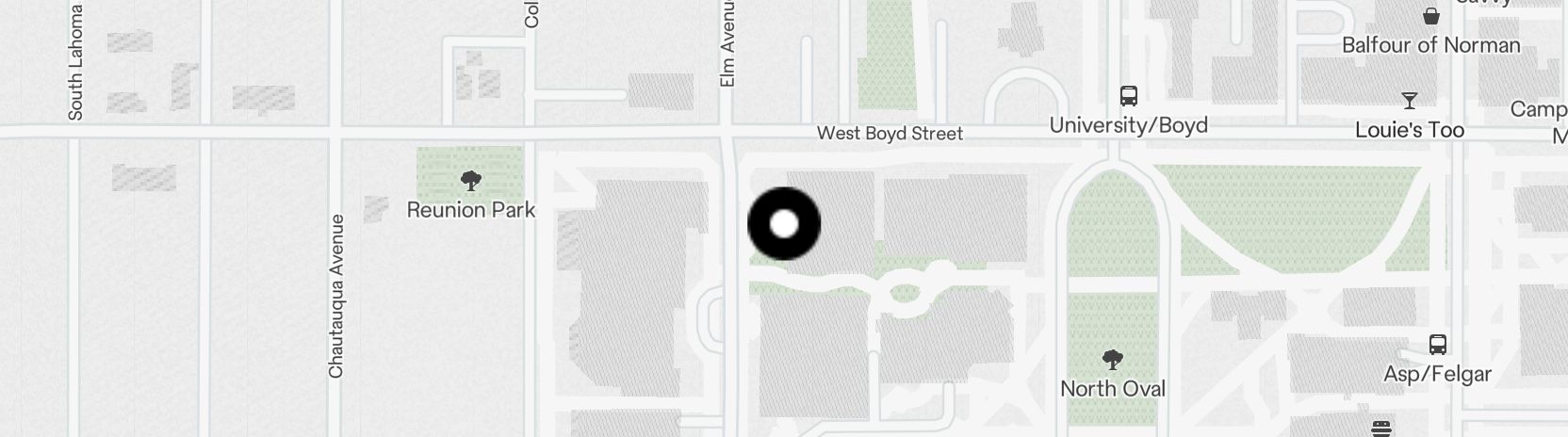Viewport: 1568px width, 437px height.
Task: Open the Asp/Felgar bus stop marker
Action: point(1437,345)
